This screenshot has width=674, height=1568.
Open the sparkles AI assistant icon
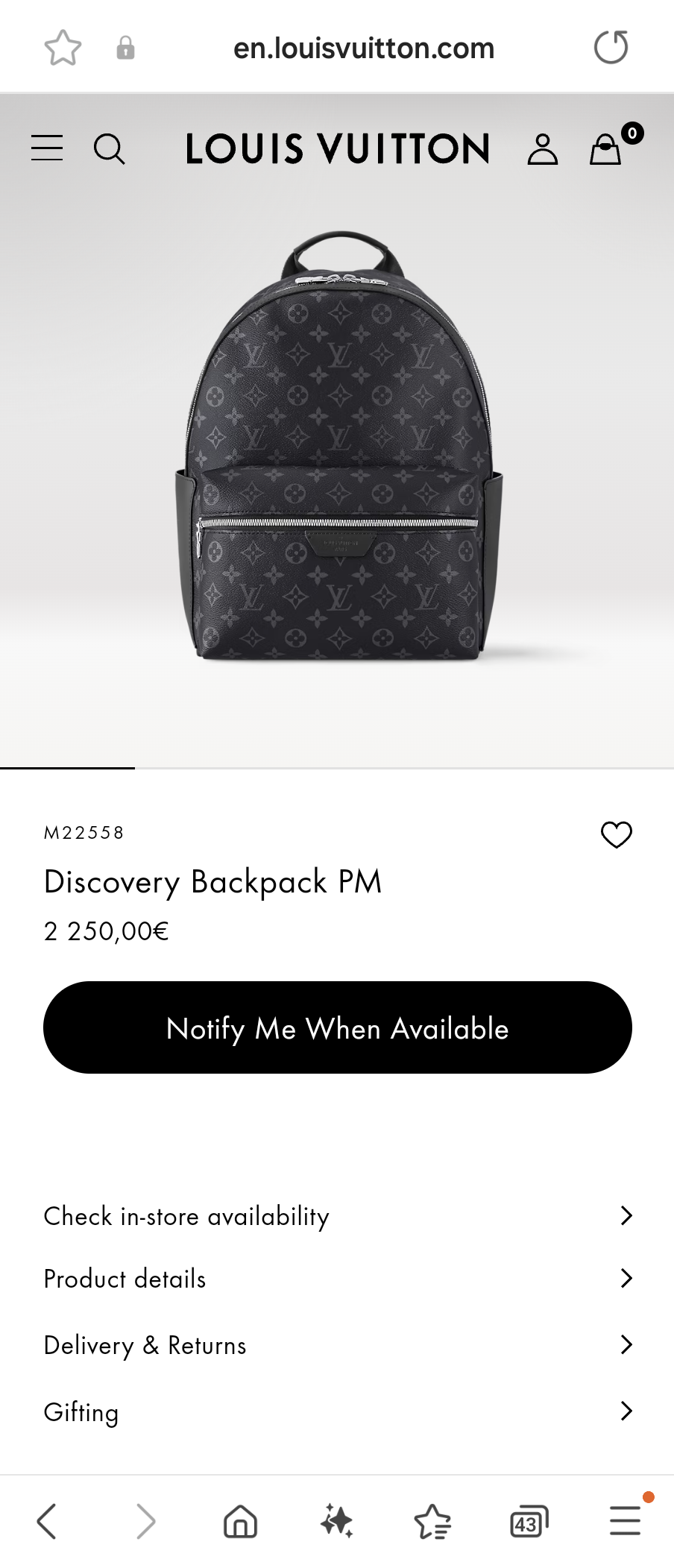(336, 1521)
